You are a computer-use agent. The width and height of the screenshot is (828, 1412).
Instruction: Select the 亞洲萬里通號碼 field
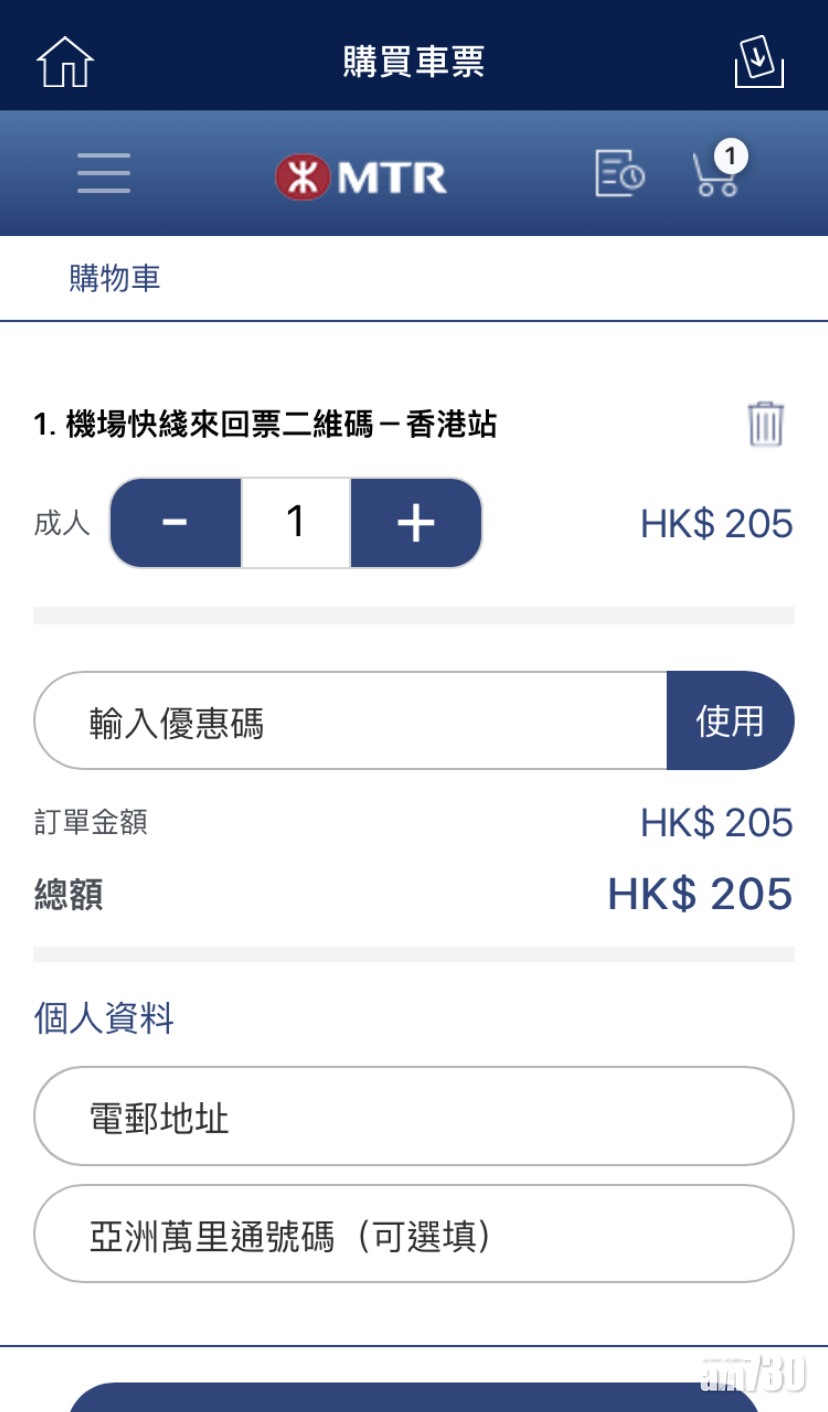(x=413, y=1234)
